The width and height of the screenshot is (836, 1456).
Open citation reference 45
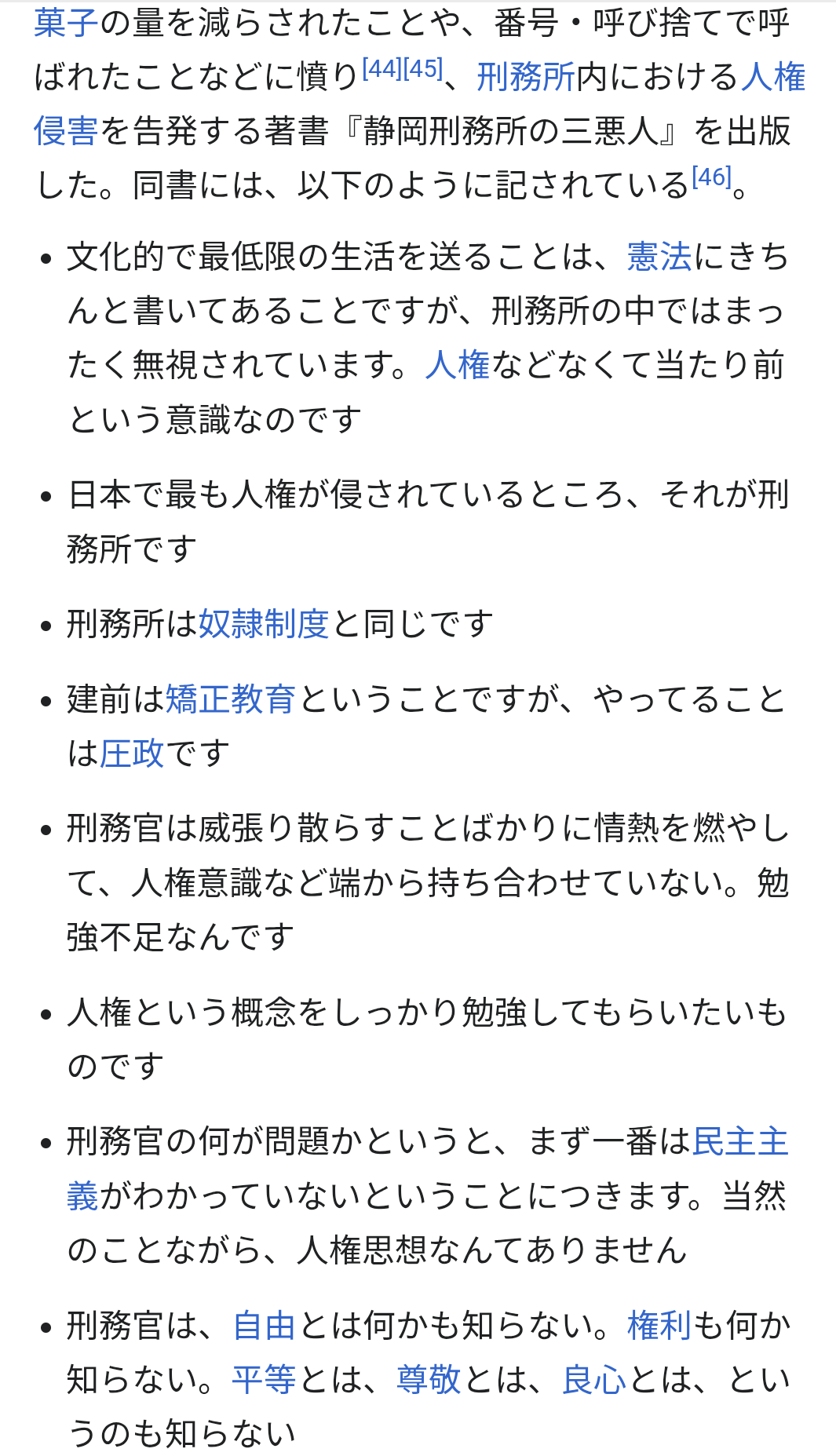pos(424,69)
